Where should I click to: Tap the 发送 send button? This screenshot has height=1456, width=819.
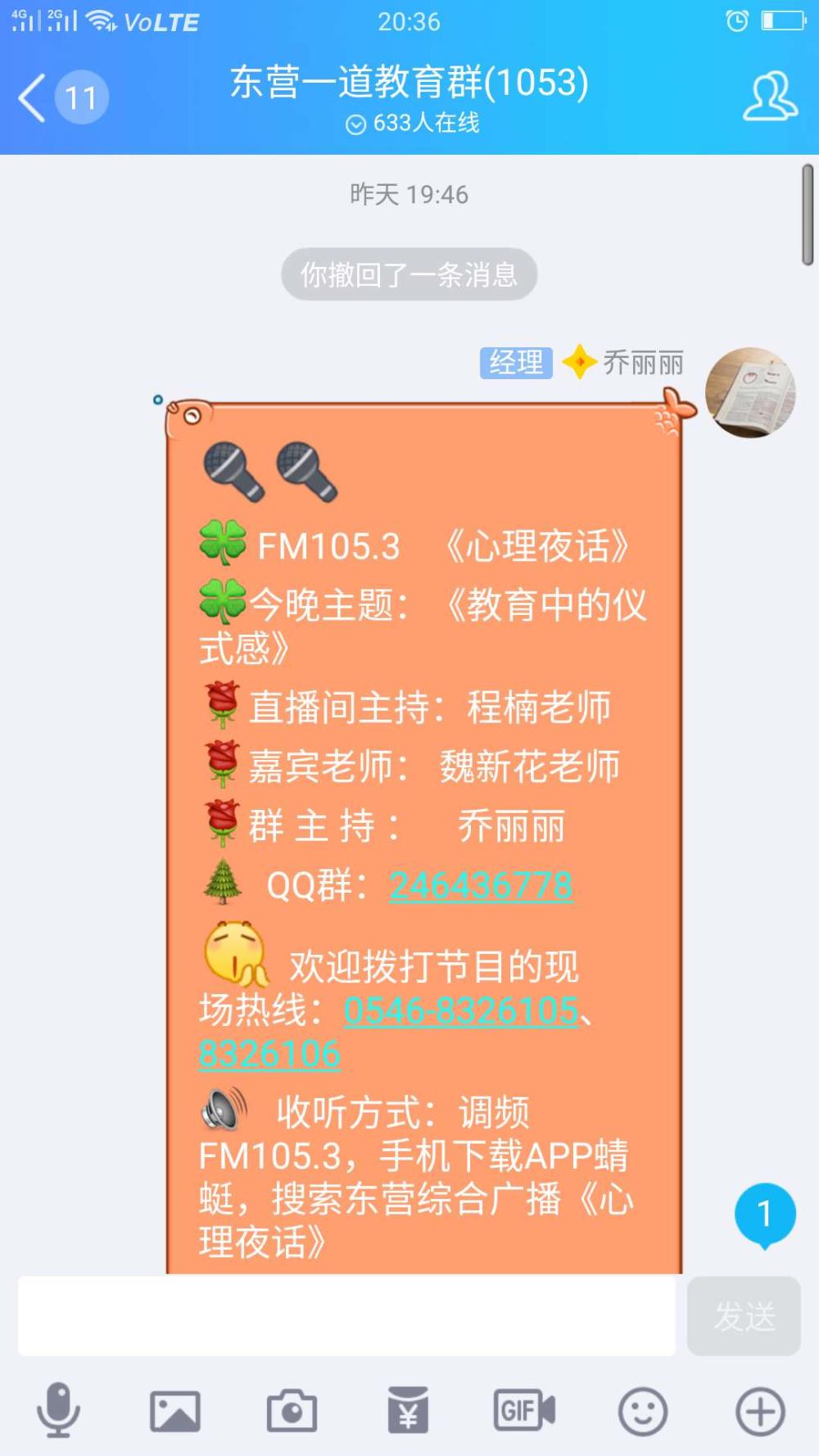[744, 1316]
